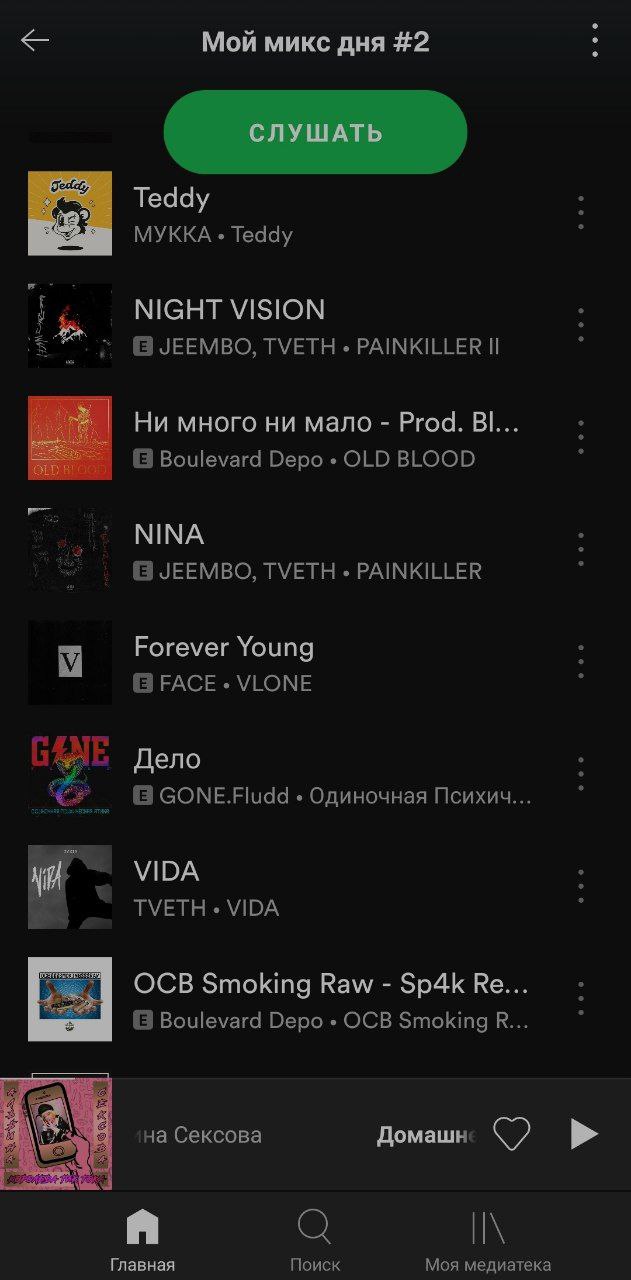Open the Моя медиатека tab
Image resolution: width=631 pixels, height=1280 pixels.
(488, 1240)
